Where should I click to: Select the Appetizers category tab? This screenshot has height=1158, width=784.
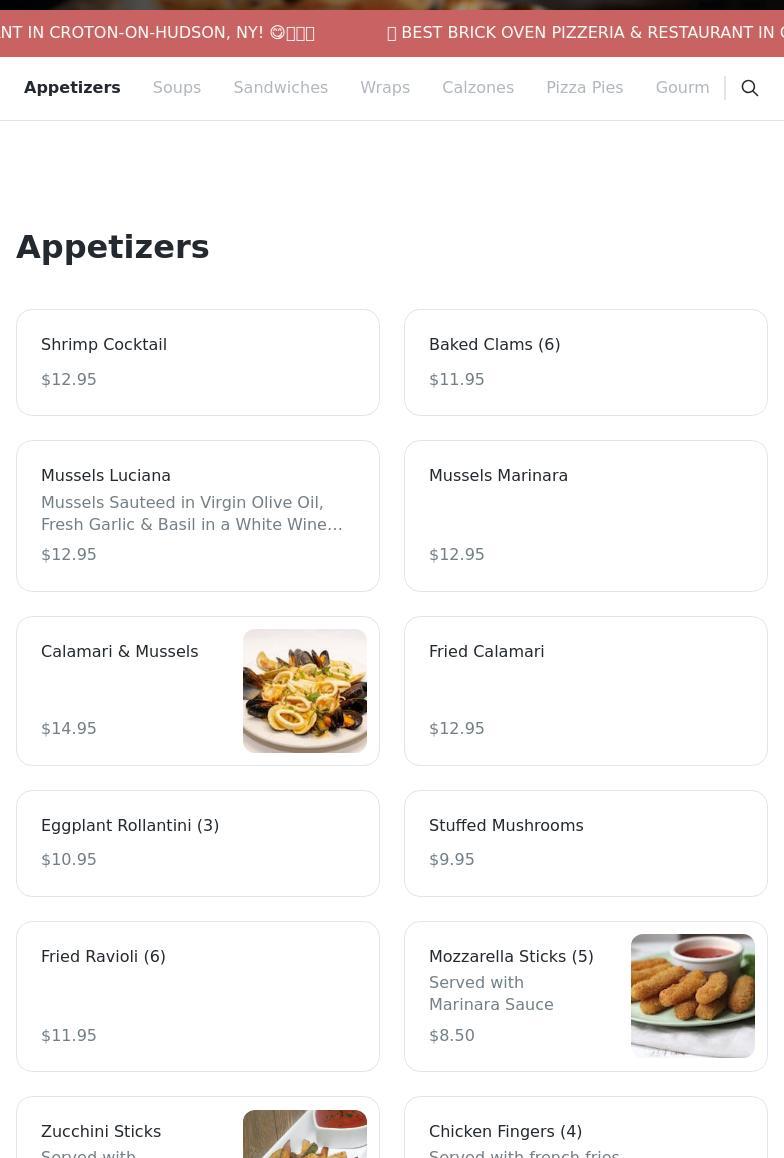pos(72,88)
